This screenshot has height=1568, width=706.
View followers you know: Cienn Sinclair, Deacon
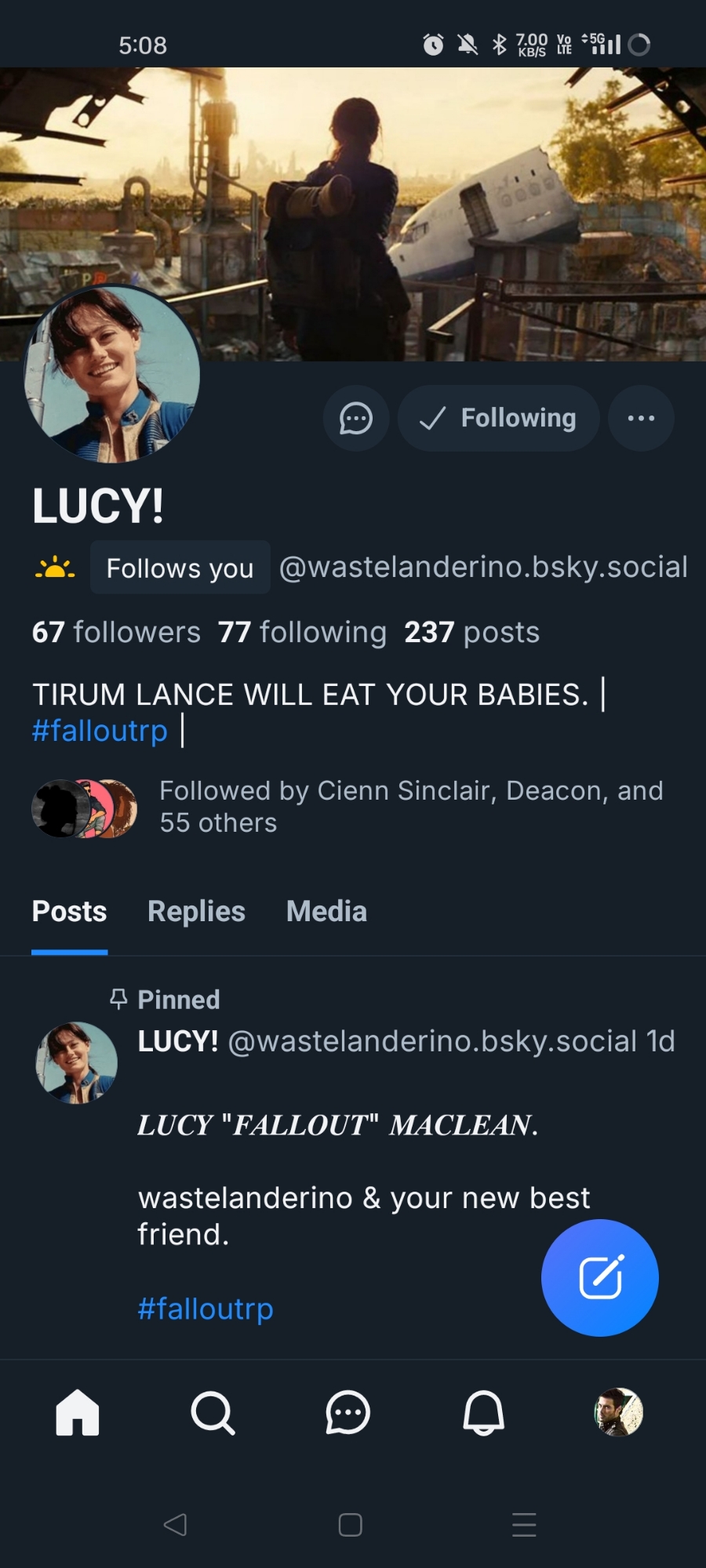coord(411,806)
